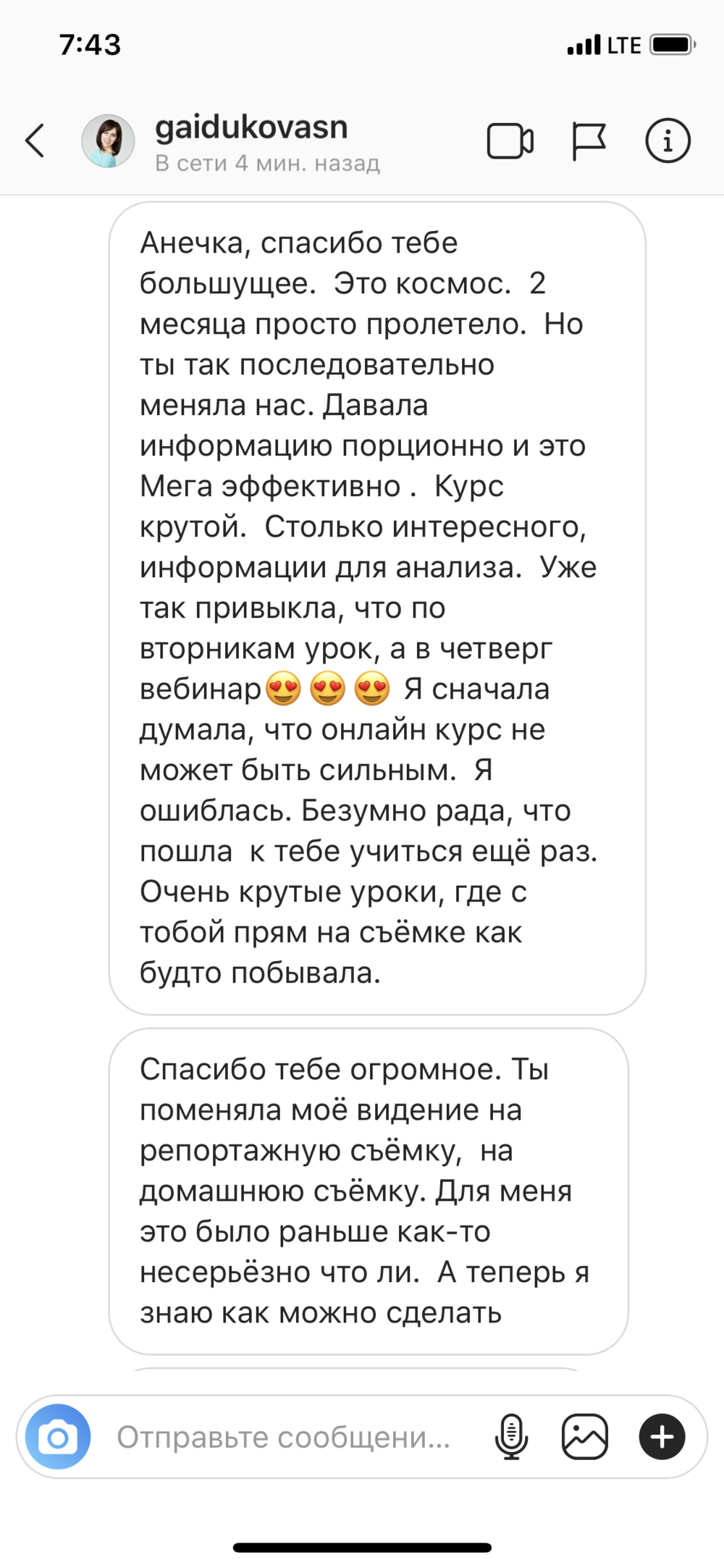
Task: Open the flag/report conversation icon
Action: 589,141
